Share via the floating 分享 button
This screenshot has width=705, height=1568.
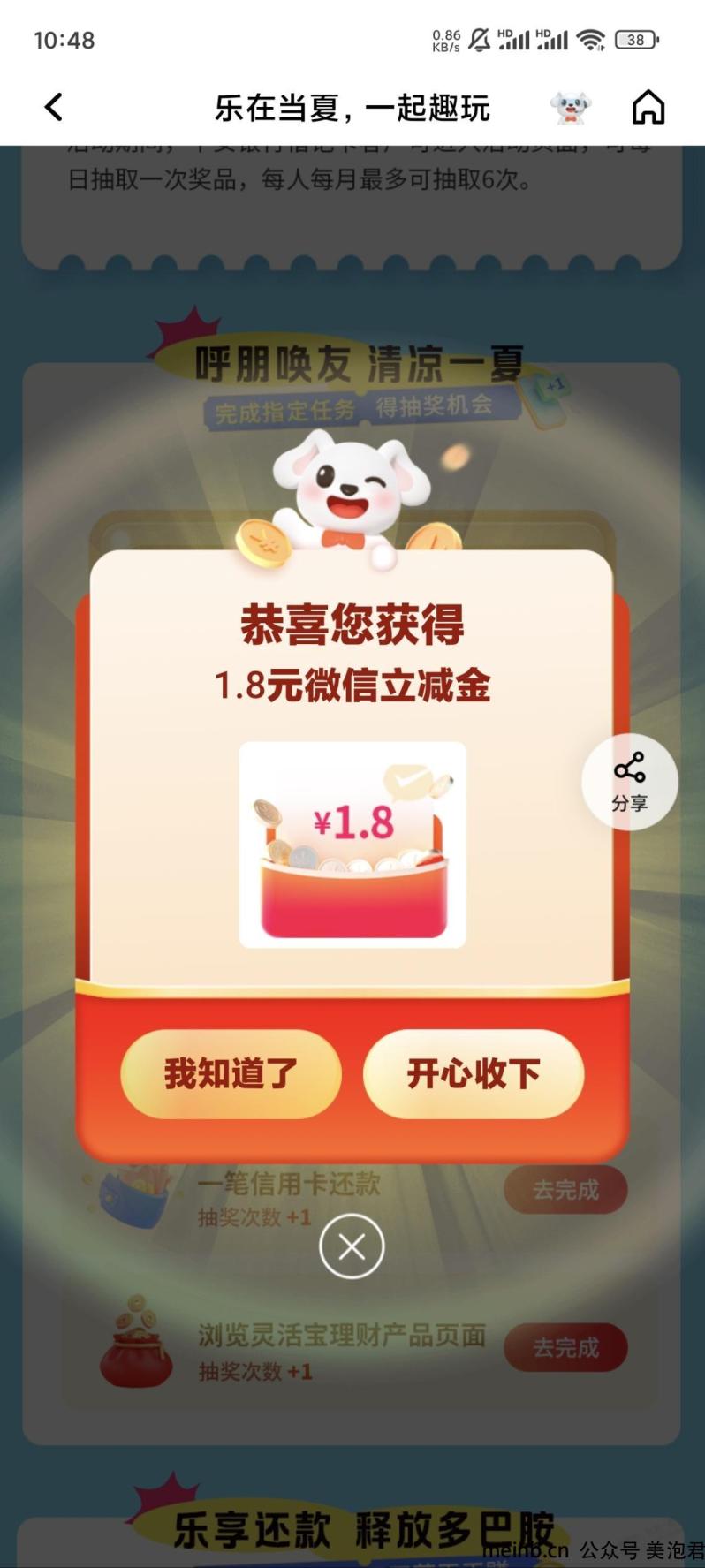click(x=630, y=782)
